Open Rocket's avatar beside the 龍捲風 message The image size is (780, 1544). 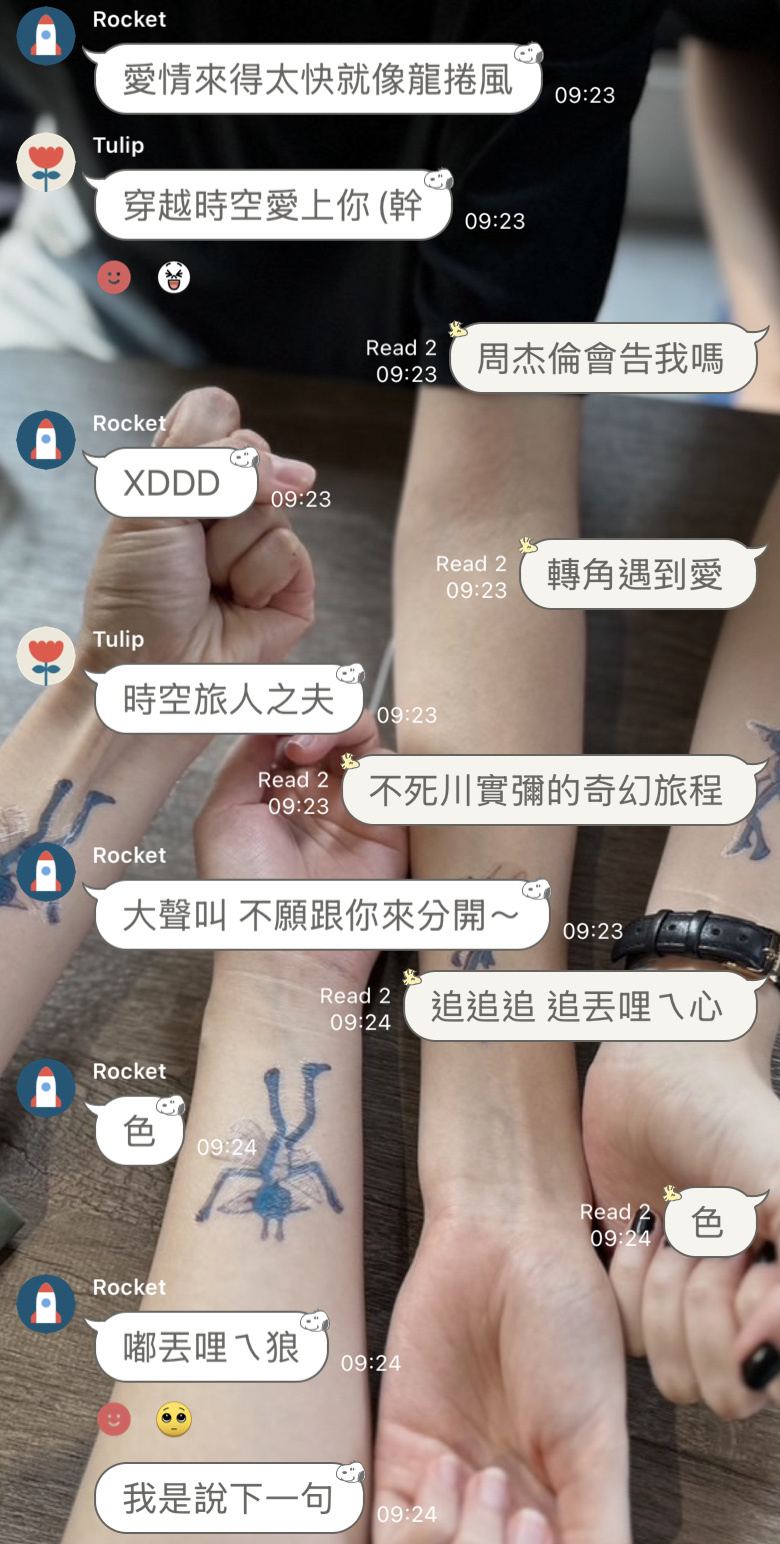pos(46,36)
